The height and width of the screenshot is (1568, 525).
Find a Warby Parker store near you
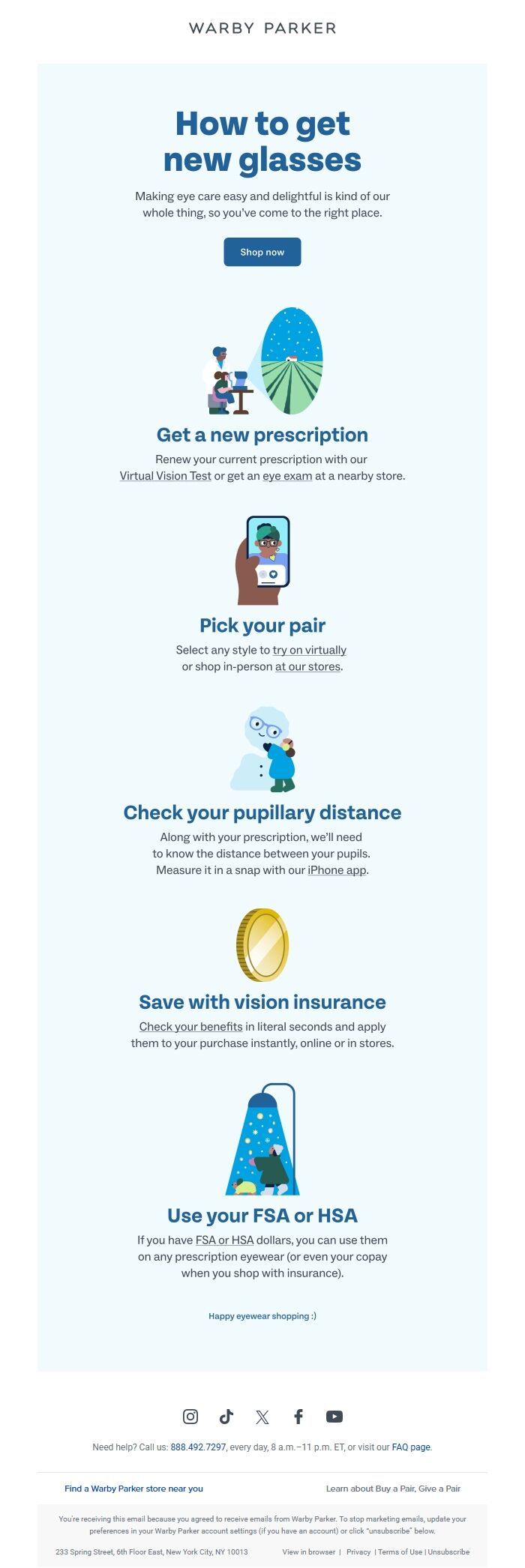133,1489
